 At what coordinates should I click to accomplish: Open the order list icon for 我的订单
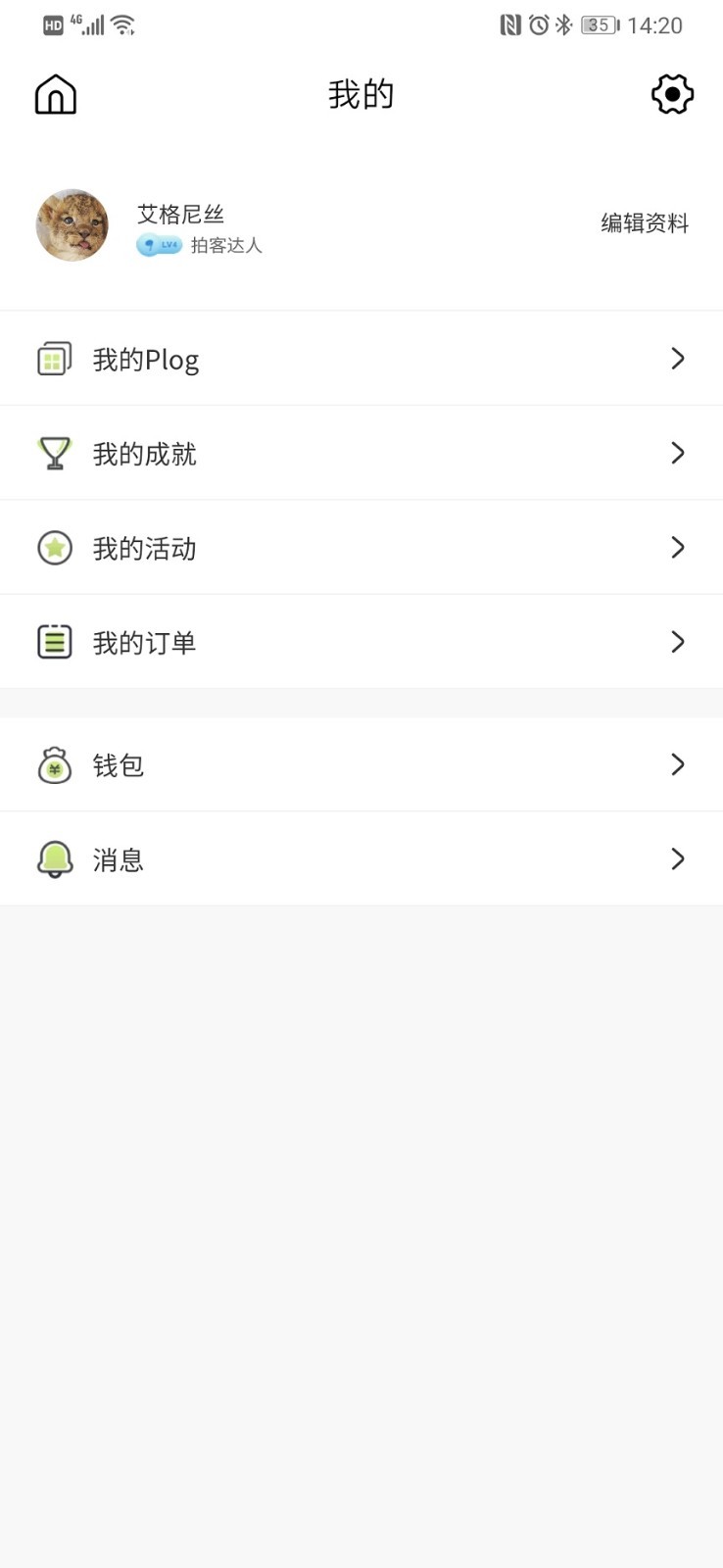click(x=55, y=641)
